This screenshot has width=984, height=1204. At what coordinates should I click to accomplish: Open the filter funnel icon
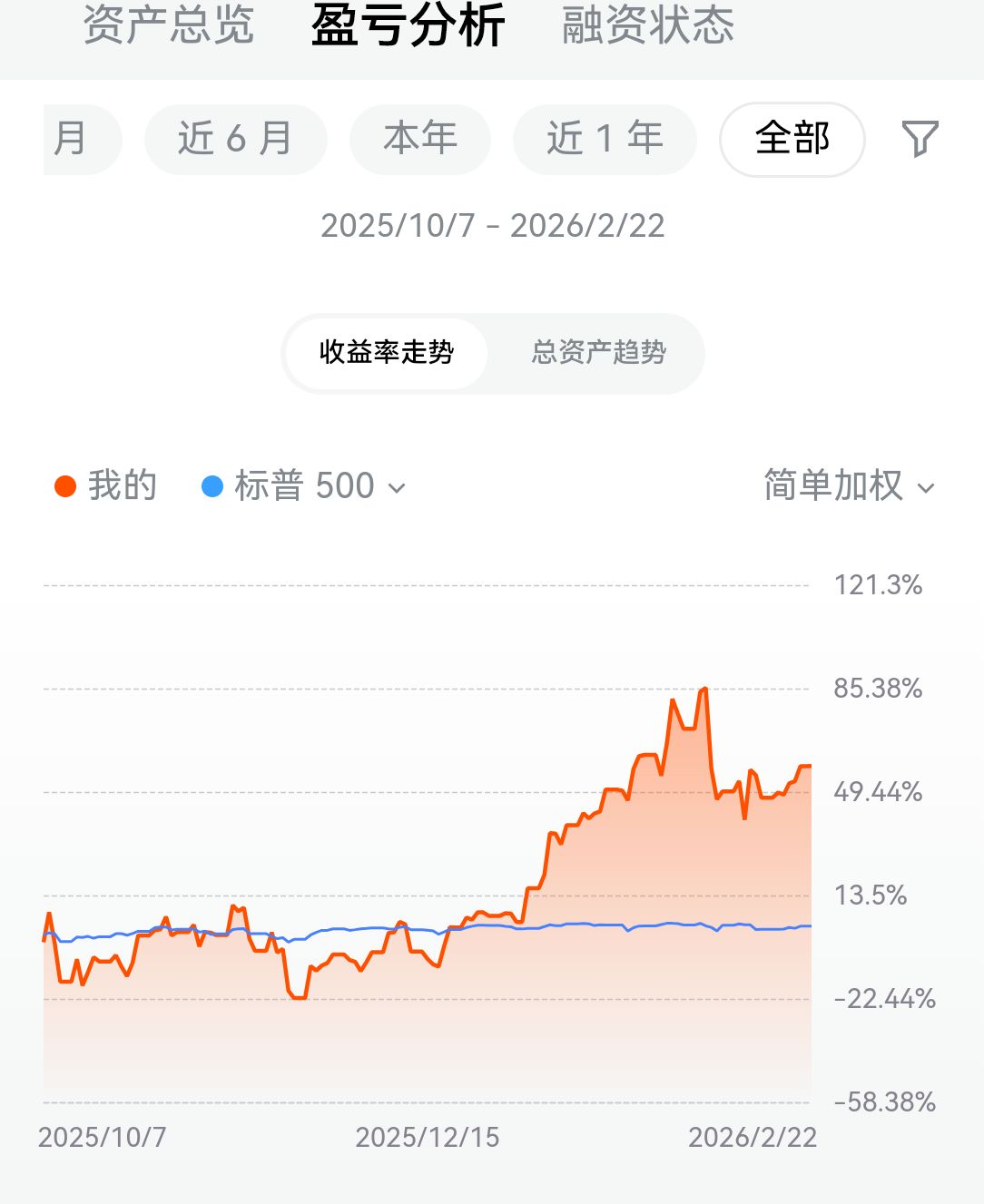point(919,139)
